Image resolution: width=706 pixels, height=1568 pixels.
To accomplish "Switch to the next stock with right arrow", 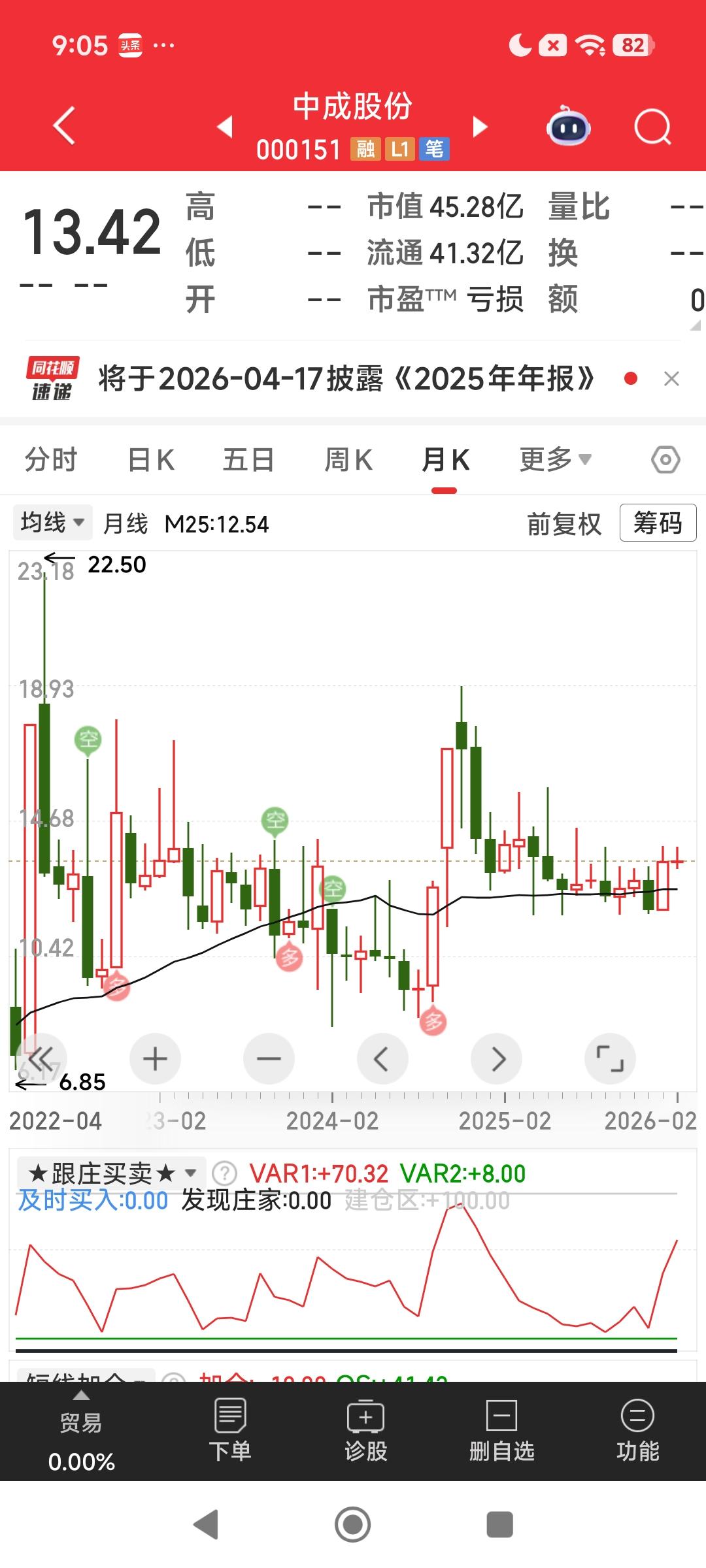I will (x=480, y=127).
